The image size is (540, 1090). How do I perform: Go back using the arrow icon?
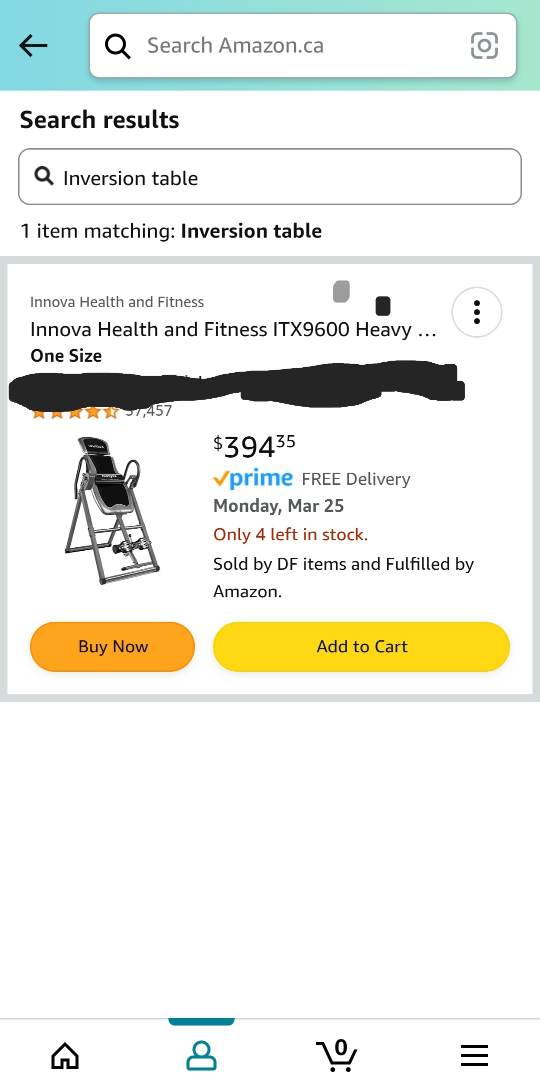33,46
